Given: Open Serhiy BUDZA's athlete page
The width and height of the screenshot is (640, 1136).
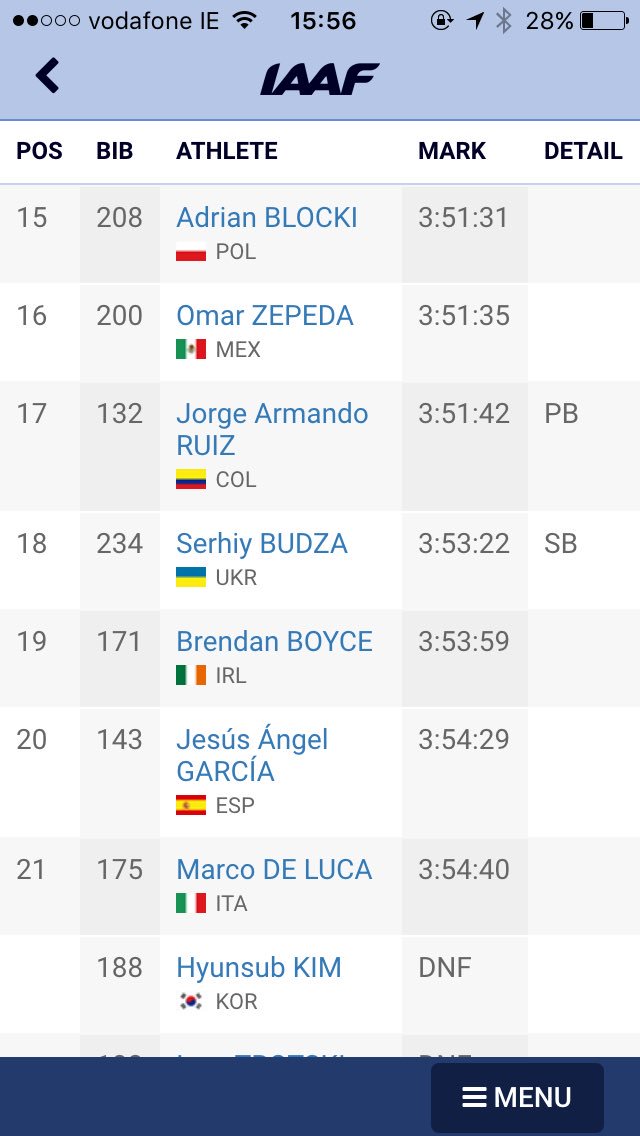Looking at the screenshot, I should 262,543.
